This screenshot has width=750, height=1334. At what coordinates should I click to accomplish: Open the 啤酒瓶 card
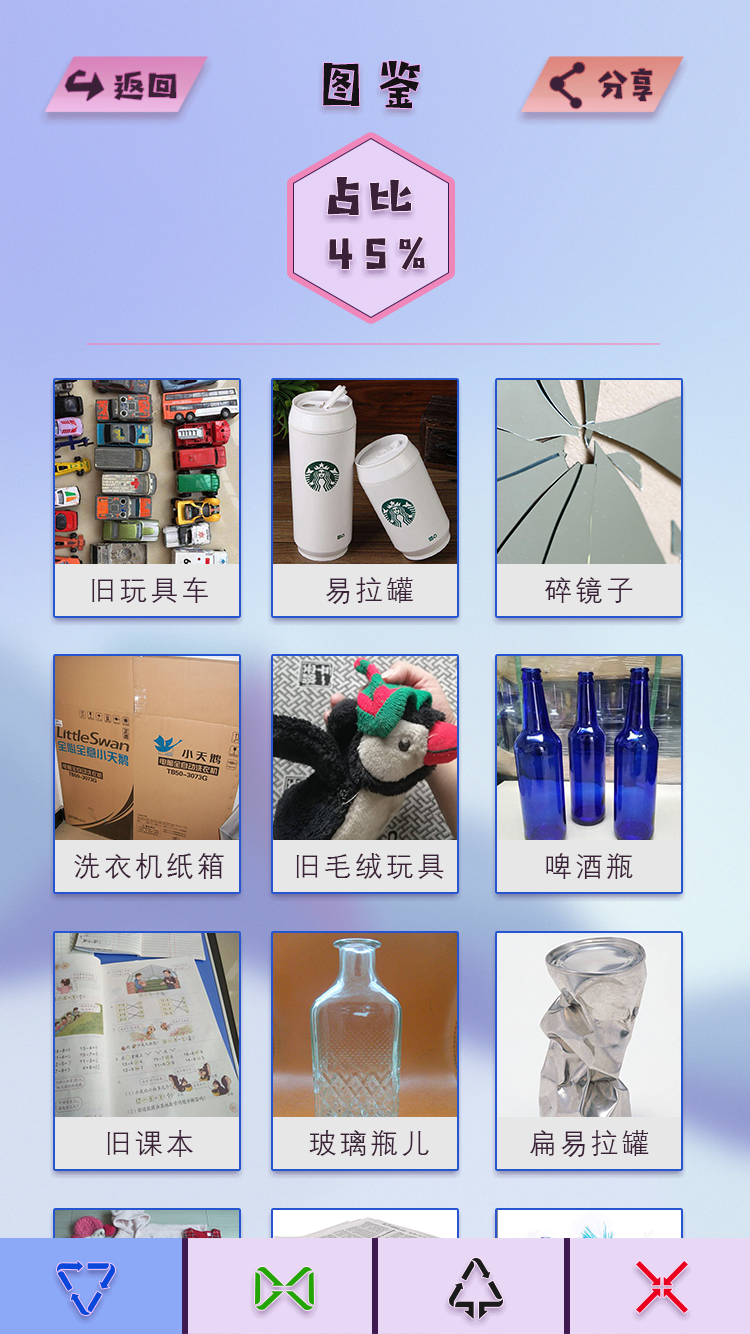tap(589, 773)
